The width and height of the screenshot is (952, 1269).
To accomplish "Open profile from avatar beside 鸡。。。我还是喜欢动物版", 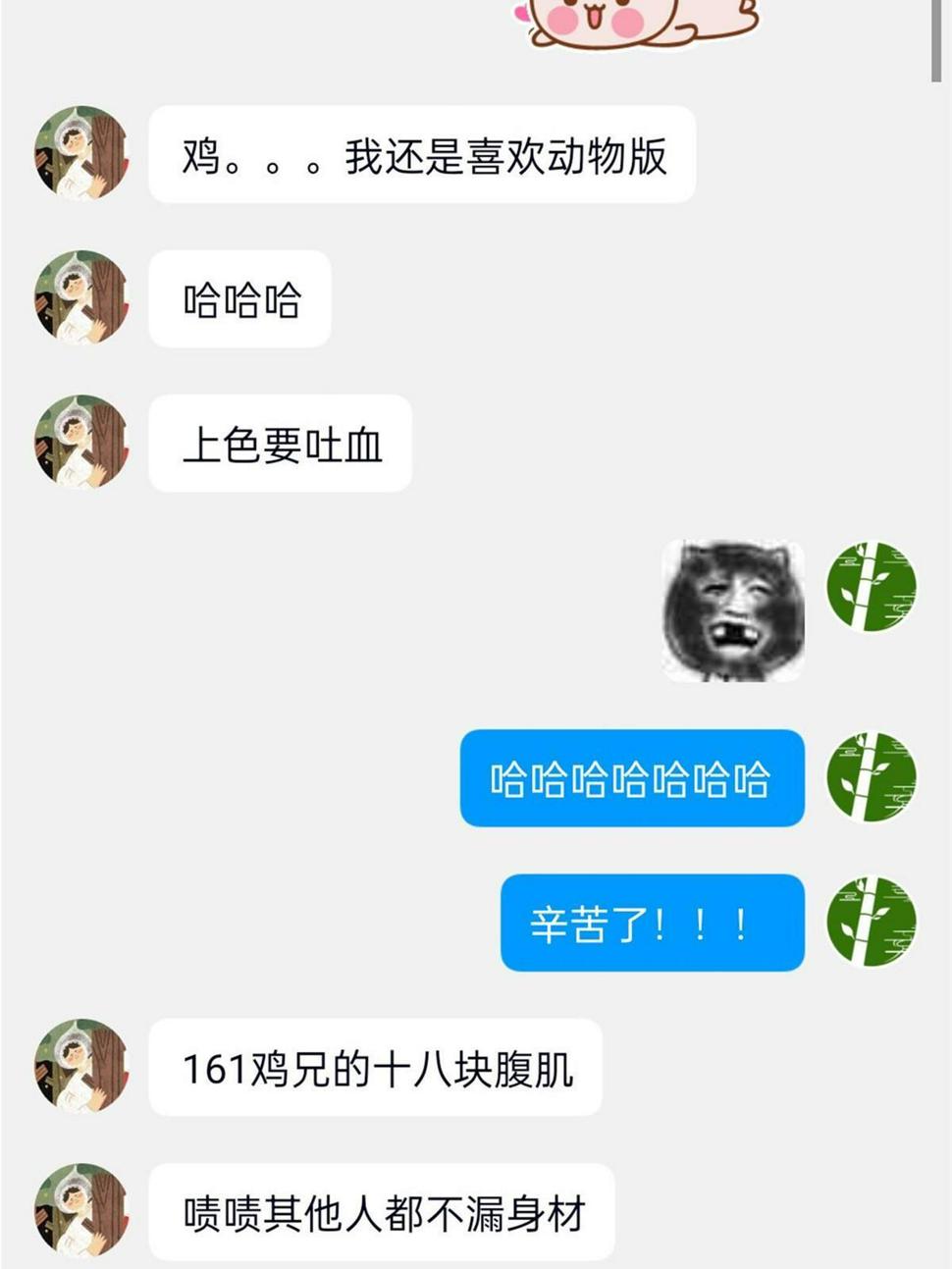I will pos(82,153).
